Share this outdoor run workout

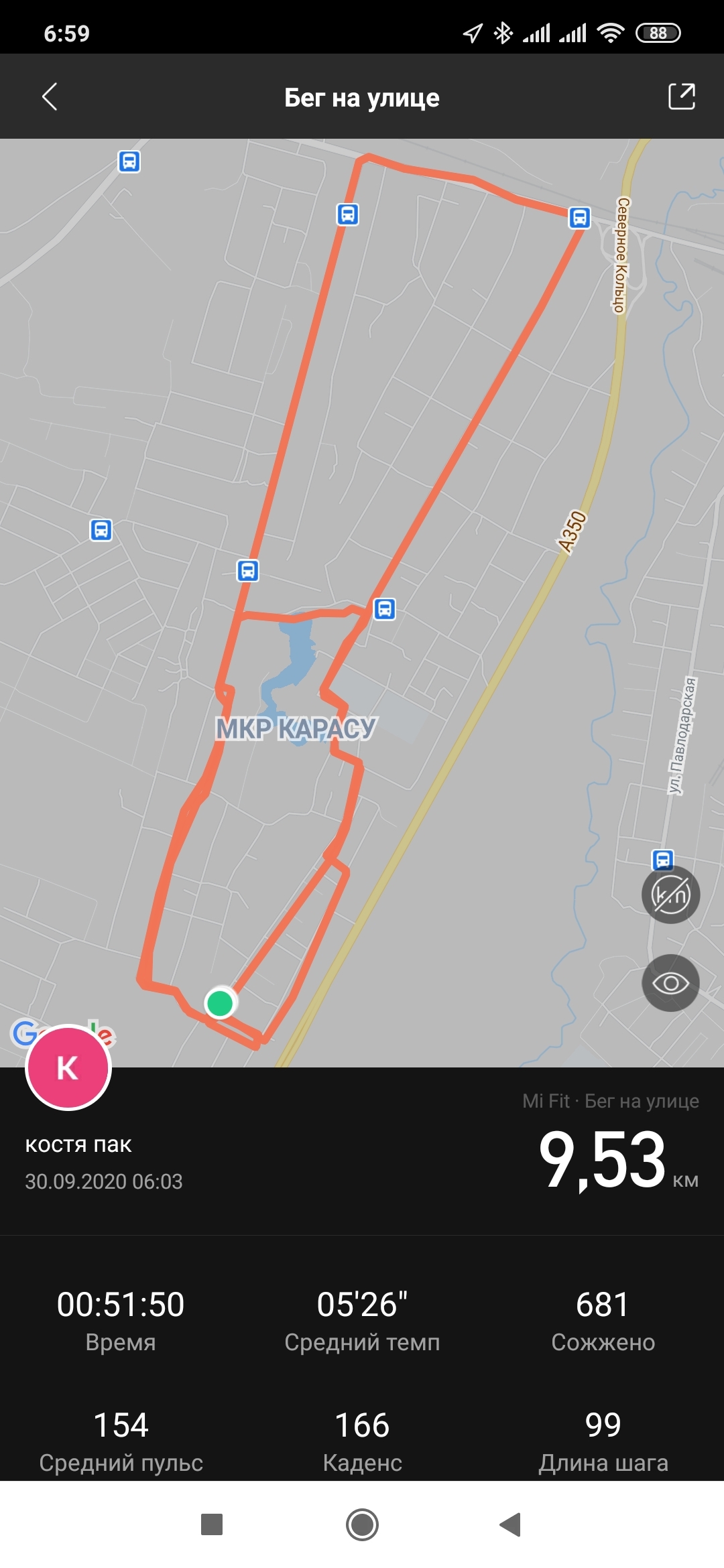(681, 96)
